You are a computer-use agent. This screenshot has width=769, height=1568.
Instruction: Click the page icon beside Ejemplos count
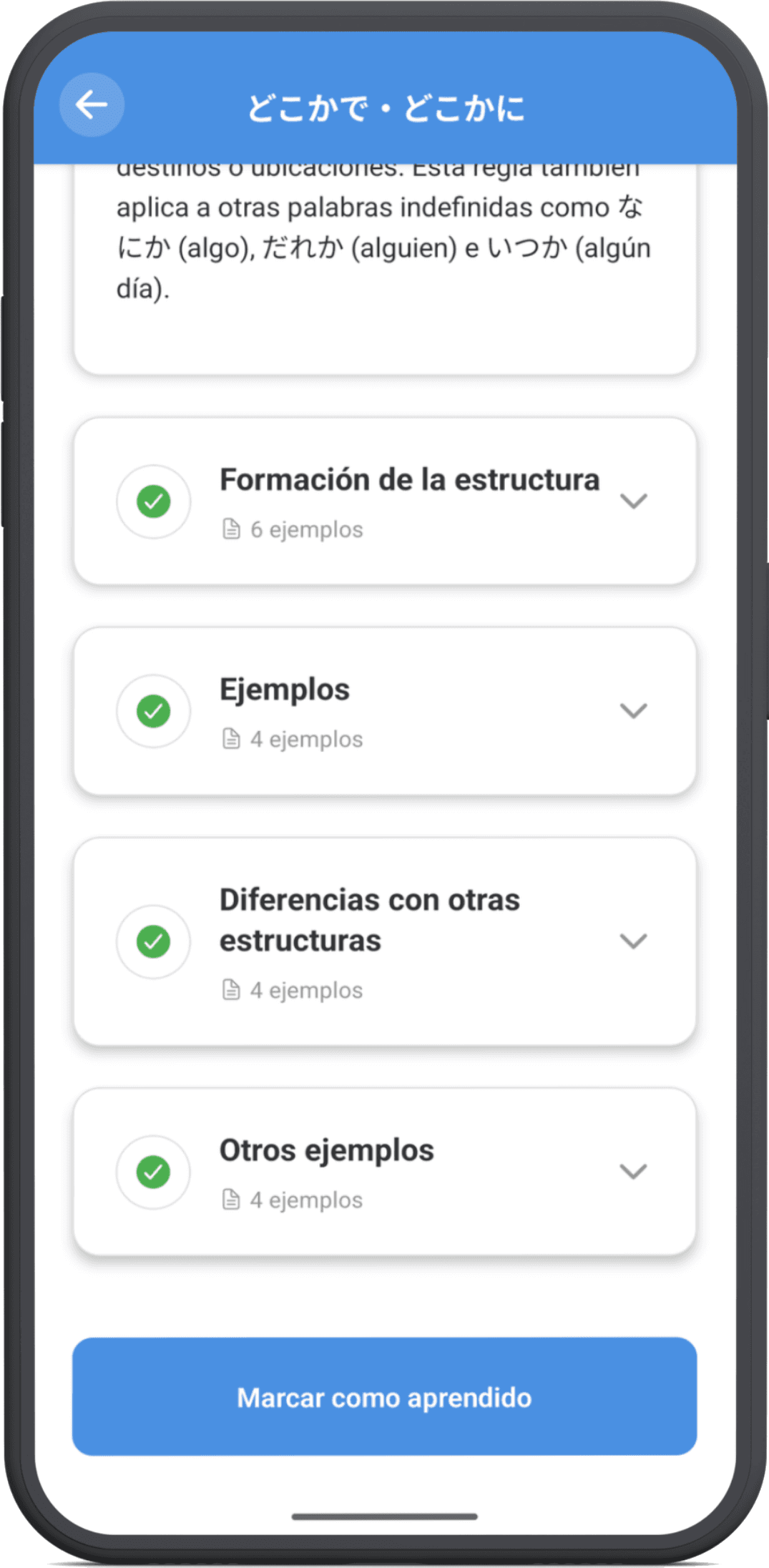(x=231, y=739)
